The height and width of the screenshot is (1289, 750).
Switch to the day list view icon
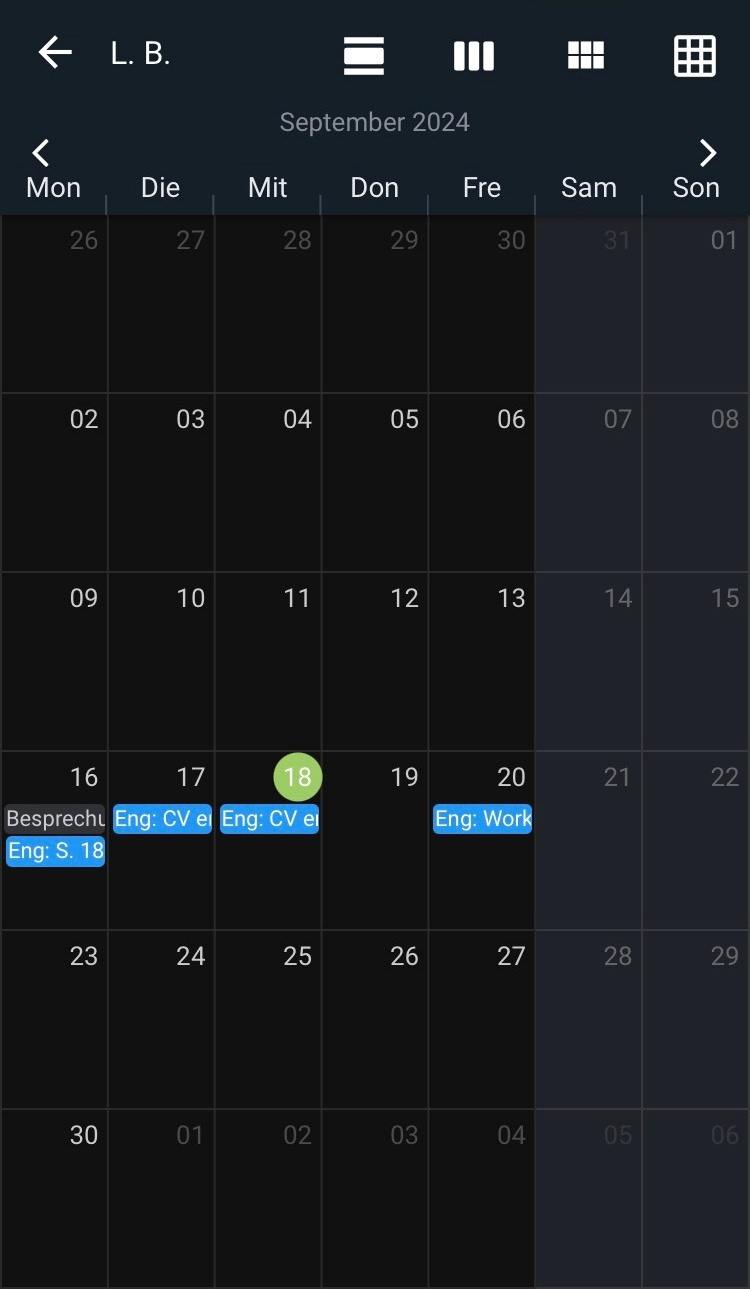point(364,55)
